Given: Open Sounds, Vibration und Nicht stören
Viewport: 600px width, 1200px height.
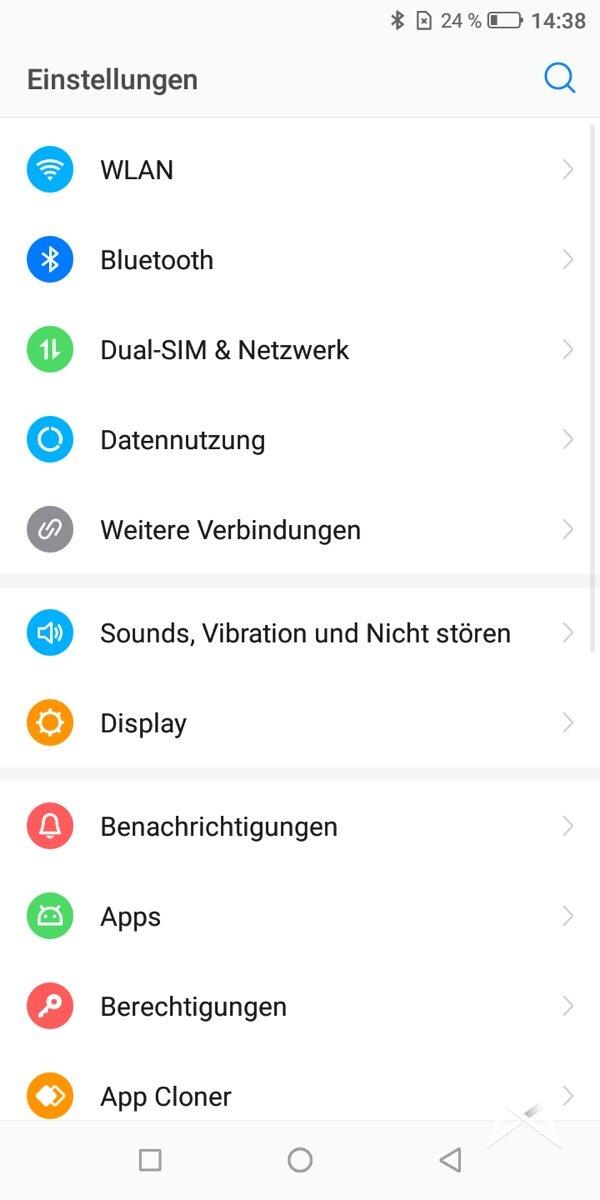Looking at the screenshot, I should click(x=300, y=633).
